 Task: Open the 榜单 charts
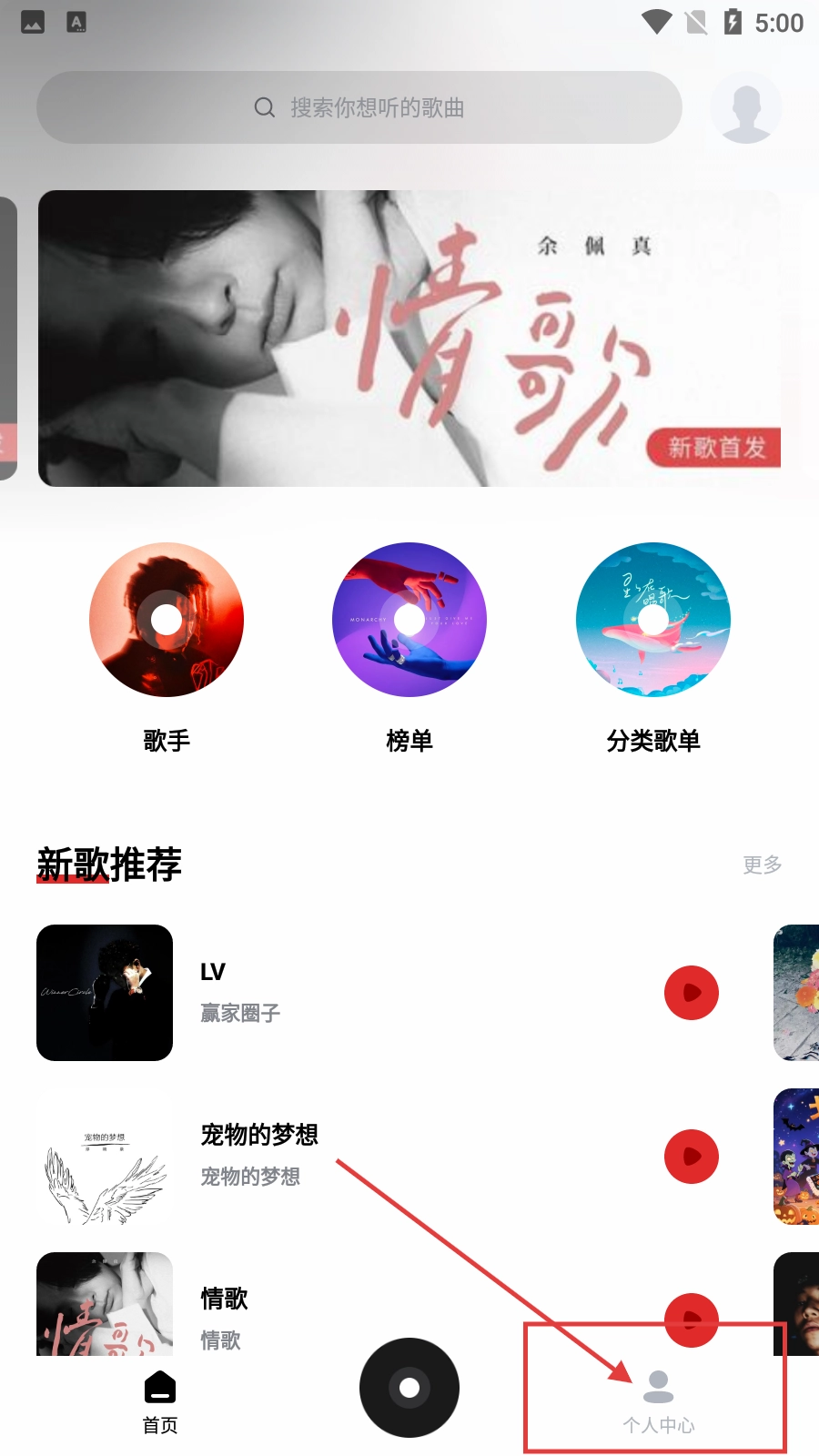409,621
